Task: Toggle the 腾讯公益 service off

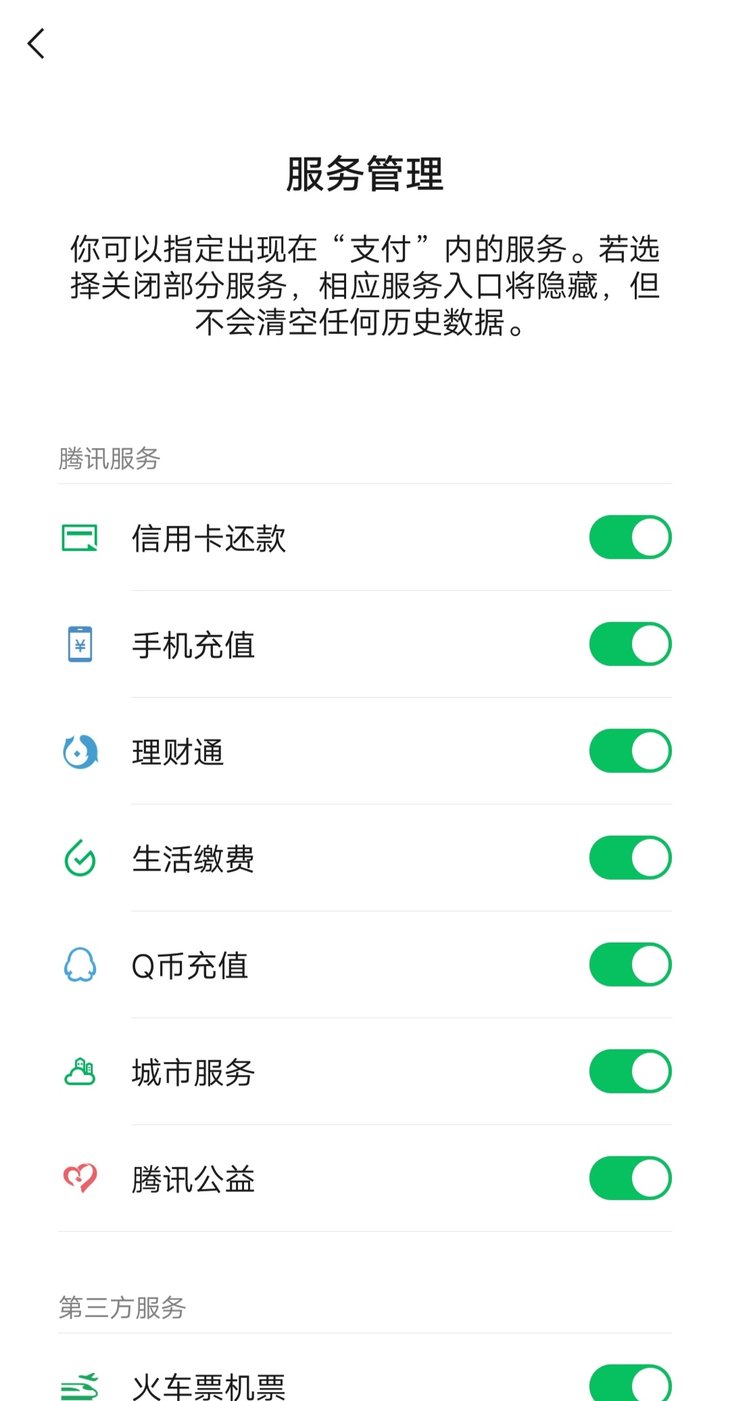Action: pos(630,1178)
